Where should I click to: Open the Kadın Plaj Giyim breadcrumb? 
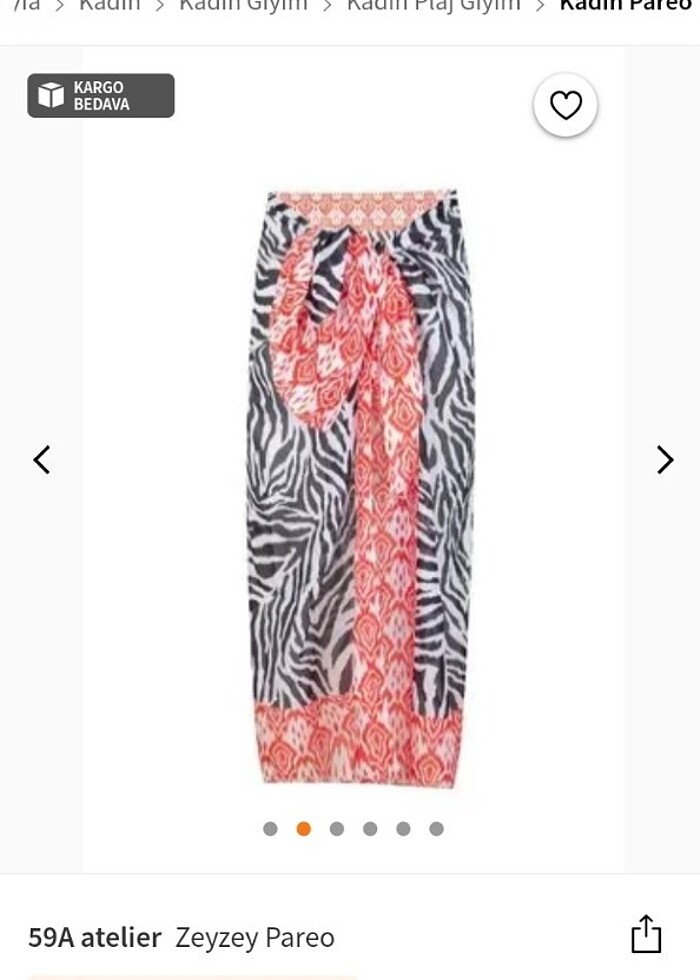433,6
